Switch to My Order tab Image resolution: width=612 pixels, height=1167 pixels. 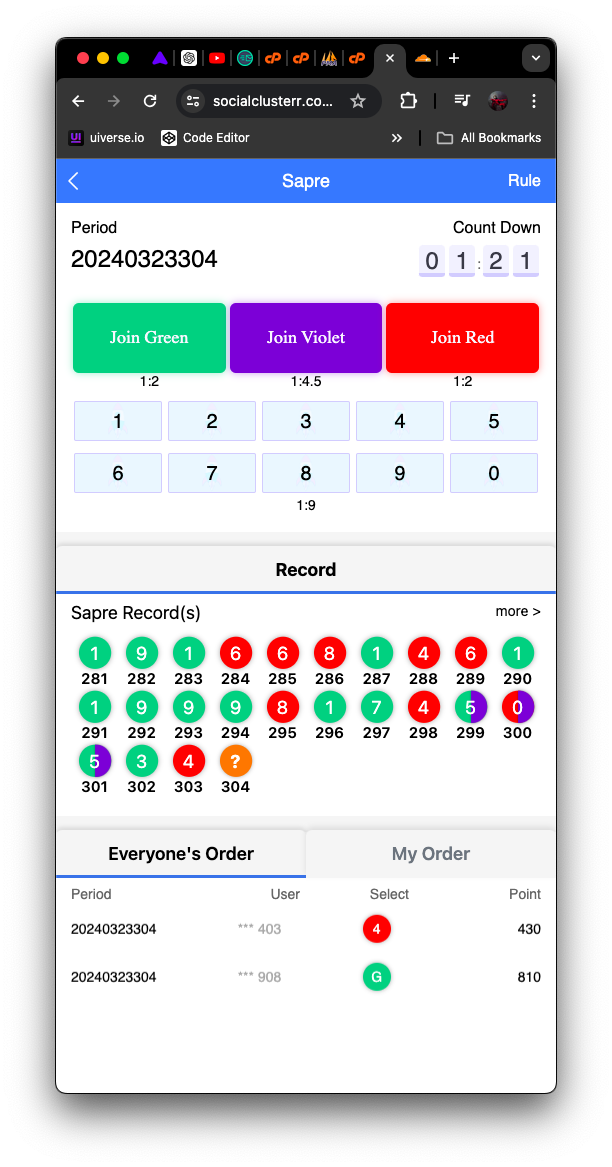coord(430,854)
